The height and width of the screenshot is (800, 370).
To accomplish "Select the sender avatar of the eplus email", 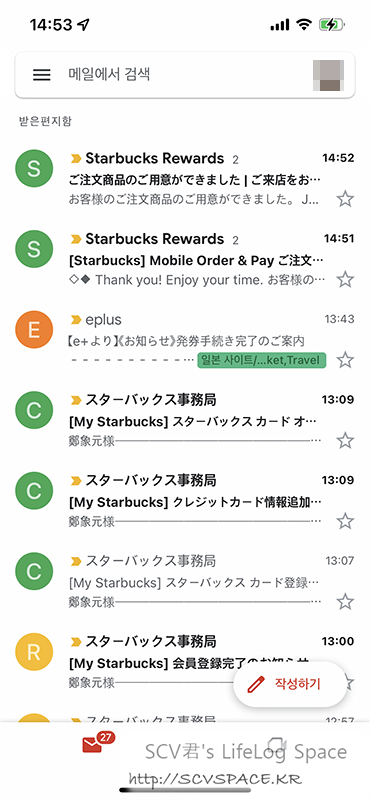I will pyautogui.click(x=34, y=330).
